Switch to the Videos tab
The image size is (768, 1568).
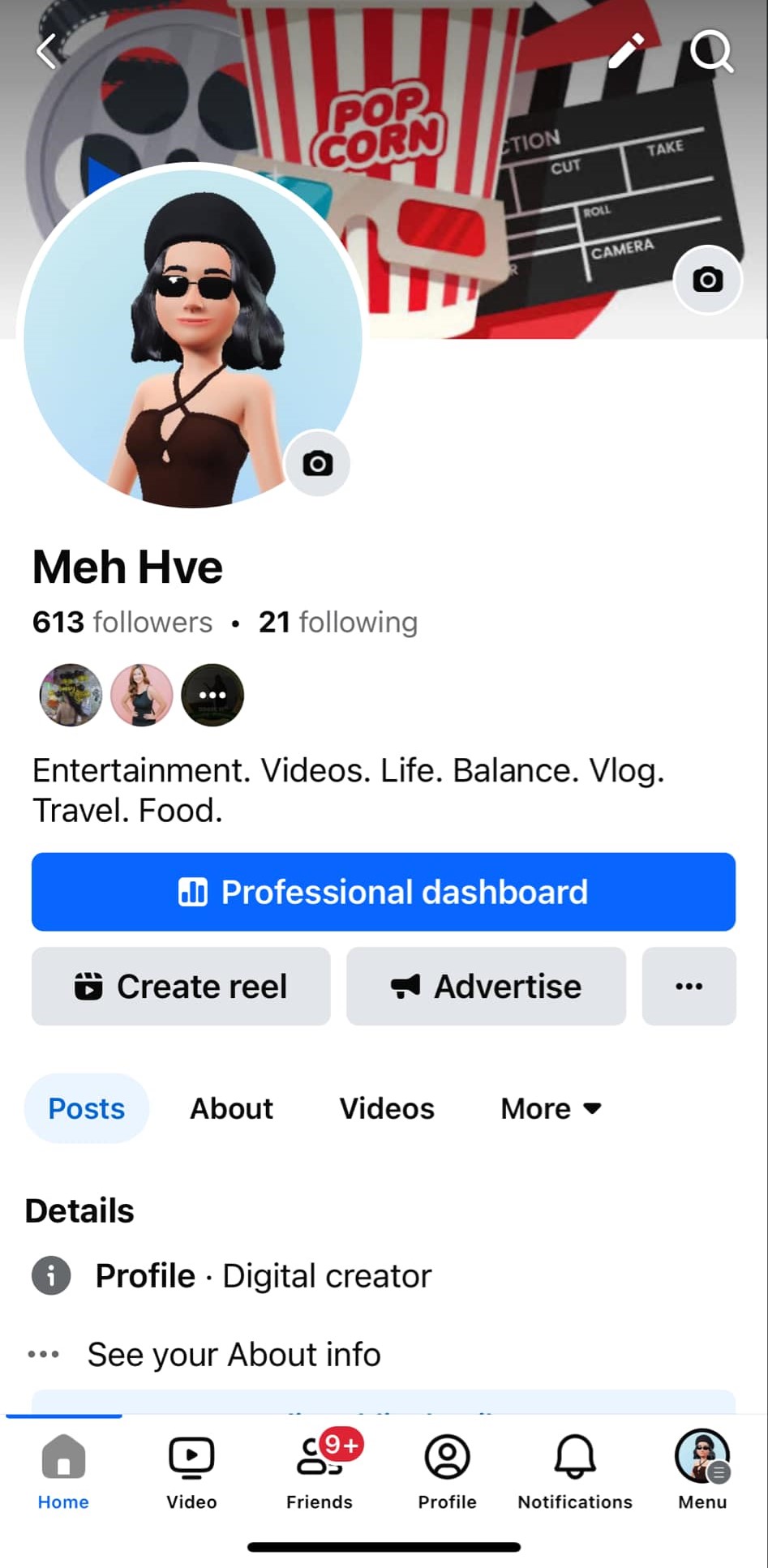coord(387,1108)
